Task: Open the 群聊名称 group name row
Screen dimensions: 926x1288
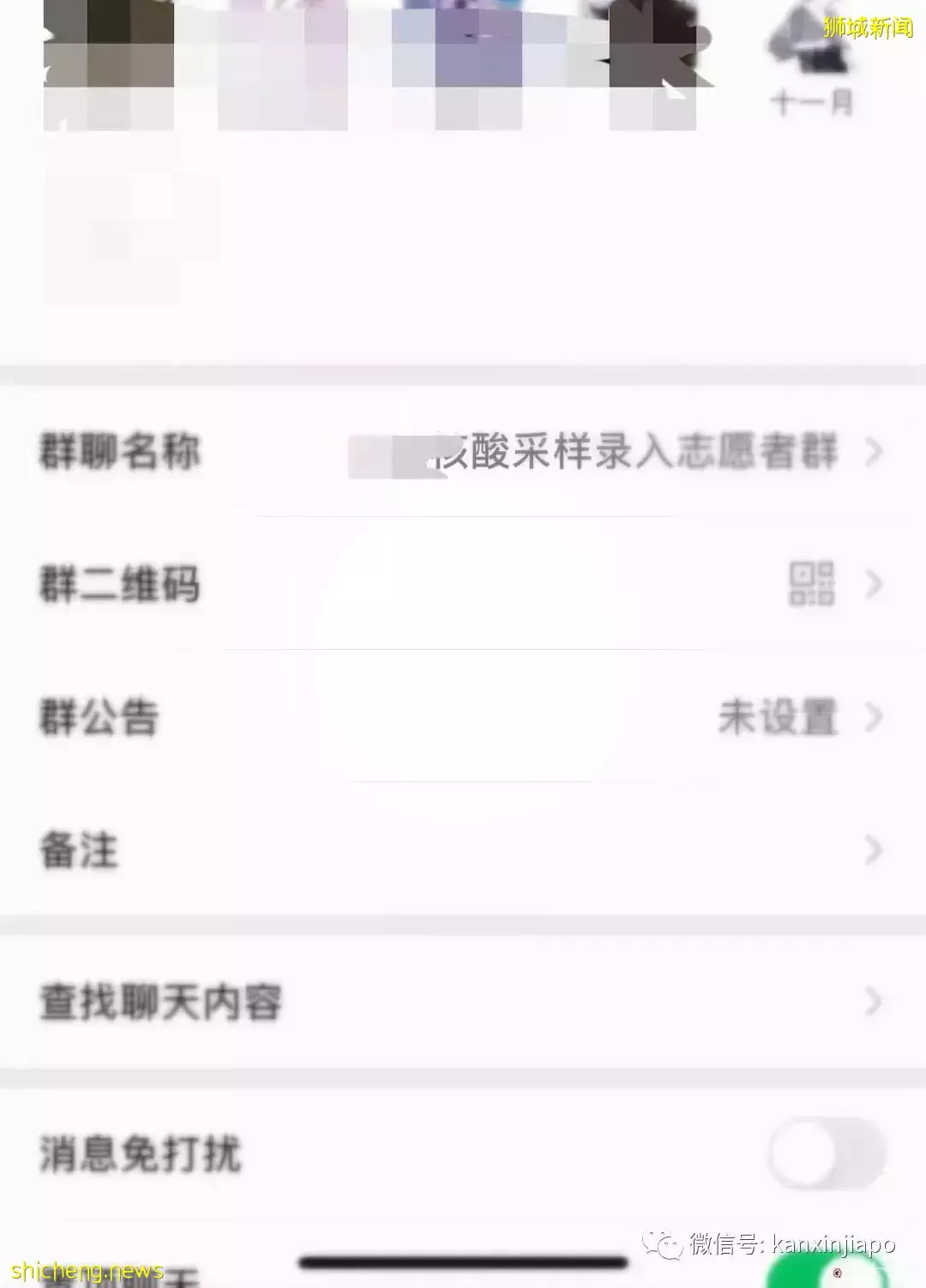Action: click(463, 451)
